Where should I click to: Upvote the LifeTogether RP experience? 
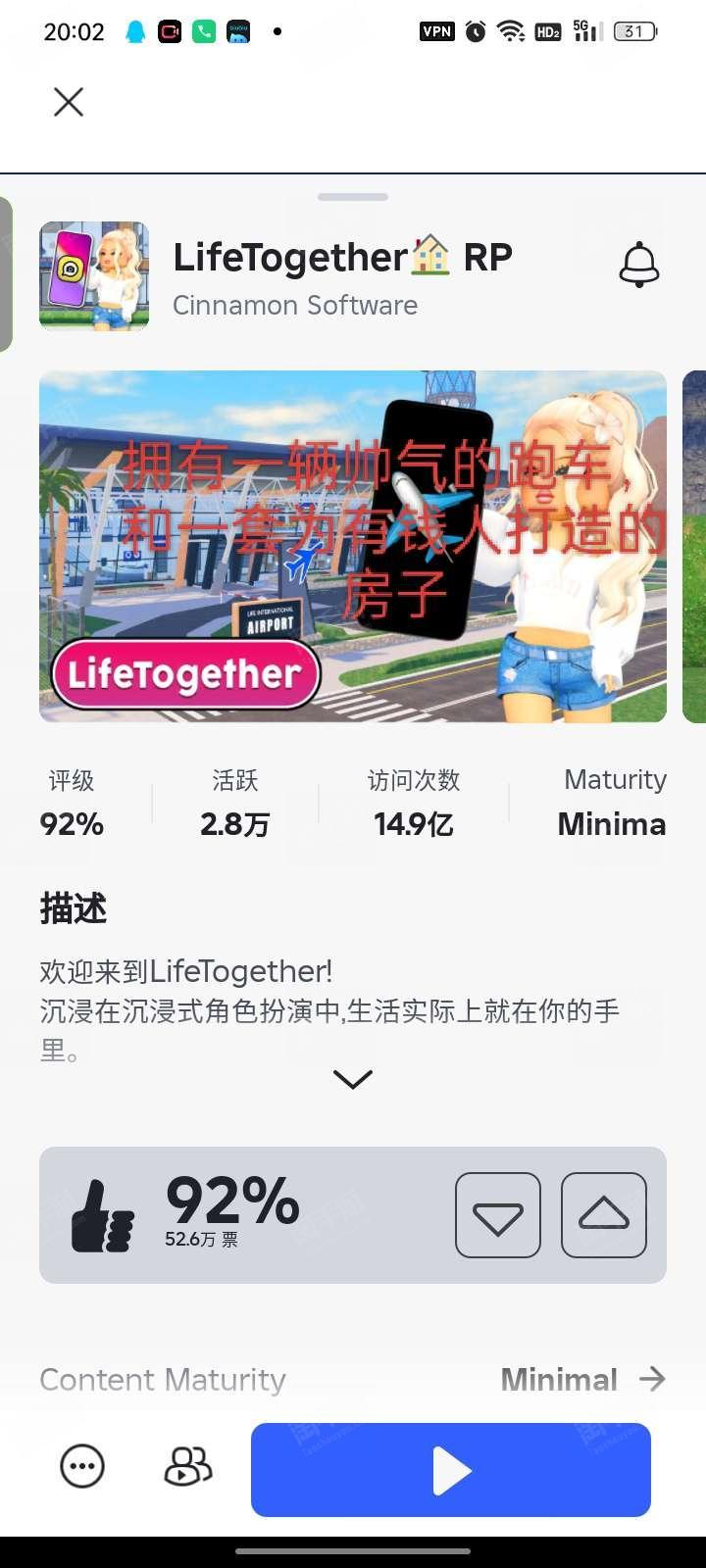tap(604, 1215)
